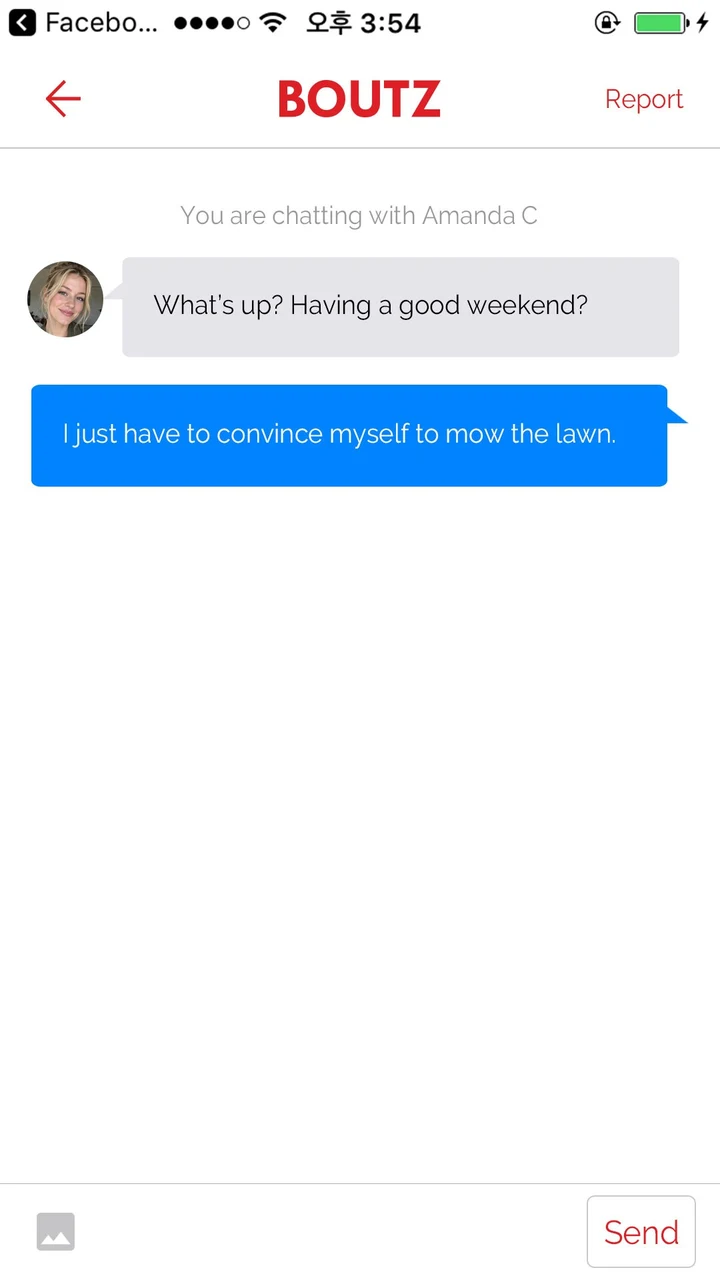Attach a photo with the image icon
Viewport: 720px width, 1280px height.
[56, 1231]
